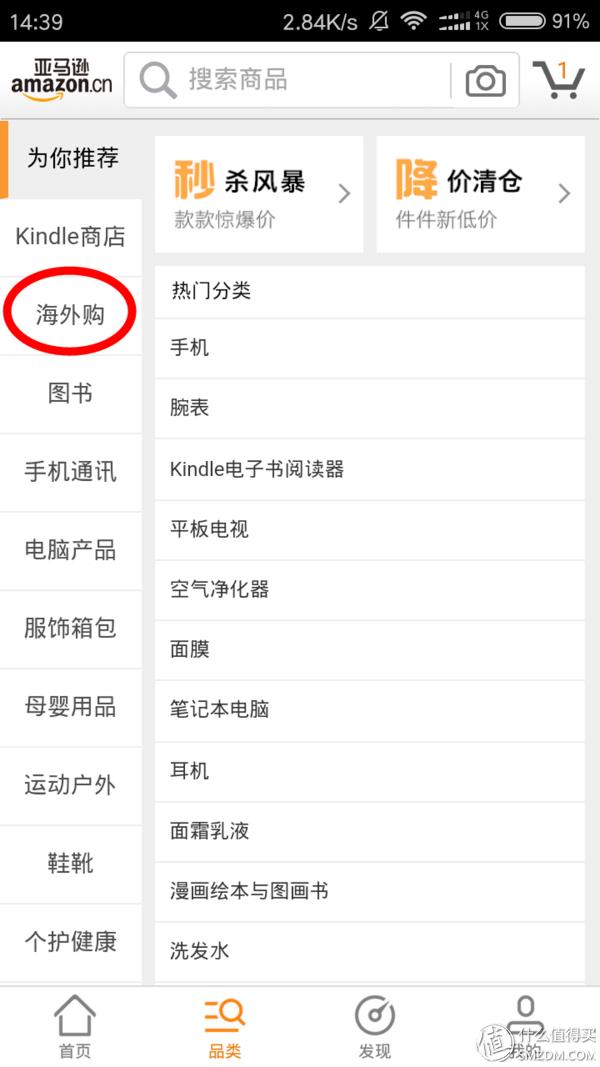Select the 海外购 category
Screen dimensions: 600x1067
[x=70, y=315]
